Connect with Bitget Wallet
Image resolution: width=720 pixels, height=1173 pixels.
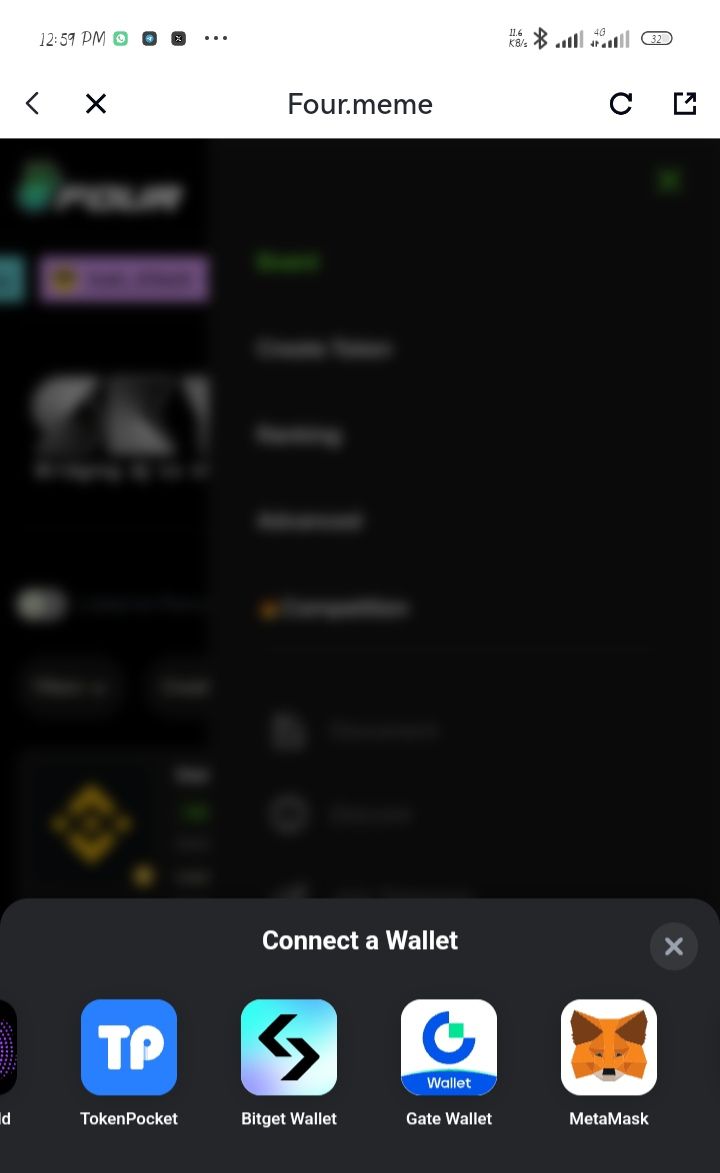[x=289, y=1048]
